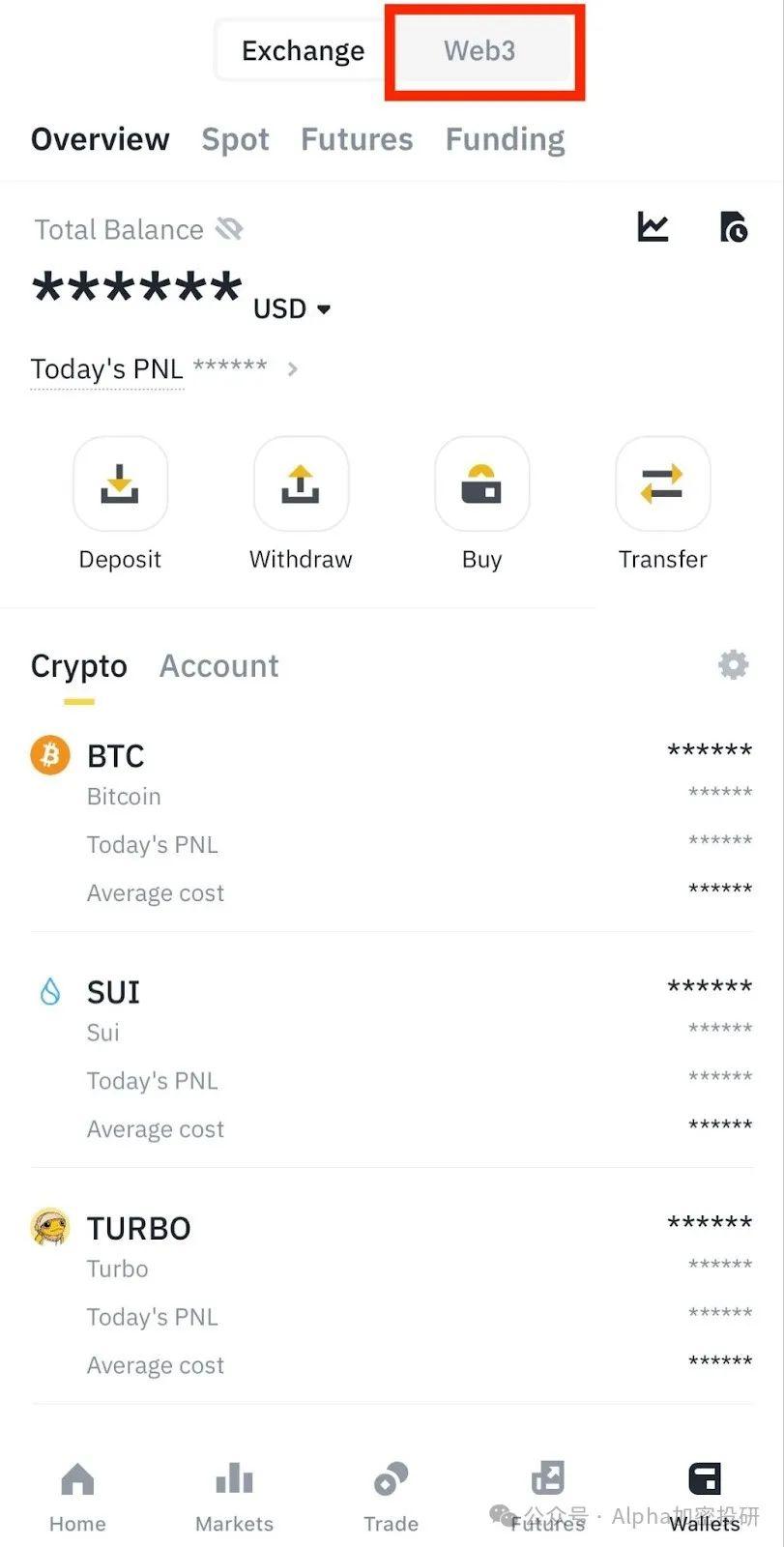784x1547 pixels.
Task: Start a Transfer between wallets
Action: pyautogui.click(x=662, y=483)
